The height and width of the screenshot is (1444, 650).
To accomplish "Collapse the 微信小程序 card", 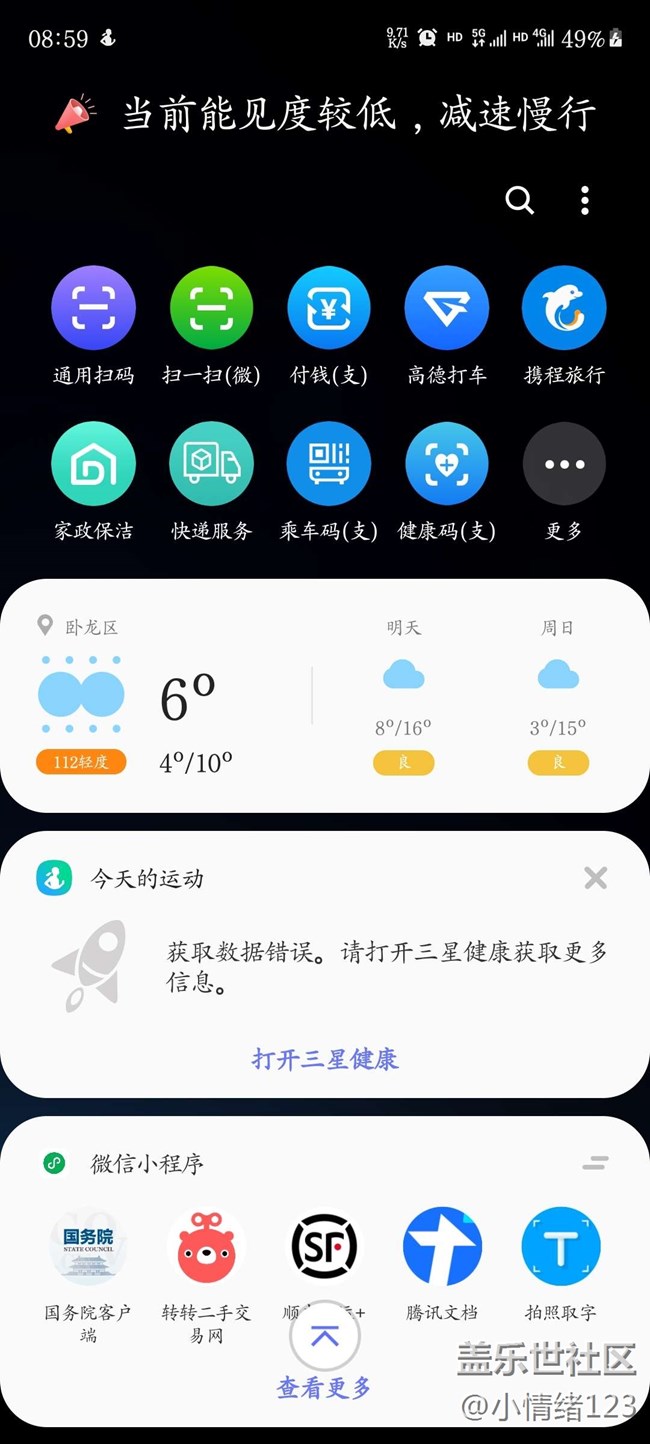I will click(595, 1163).
